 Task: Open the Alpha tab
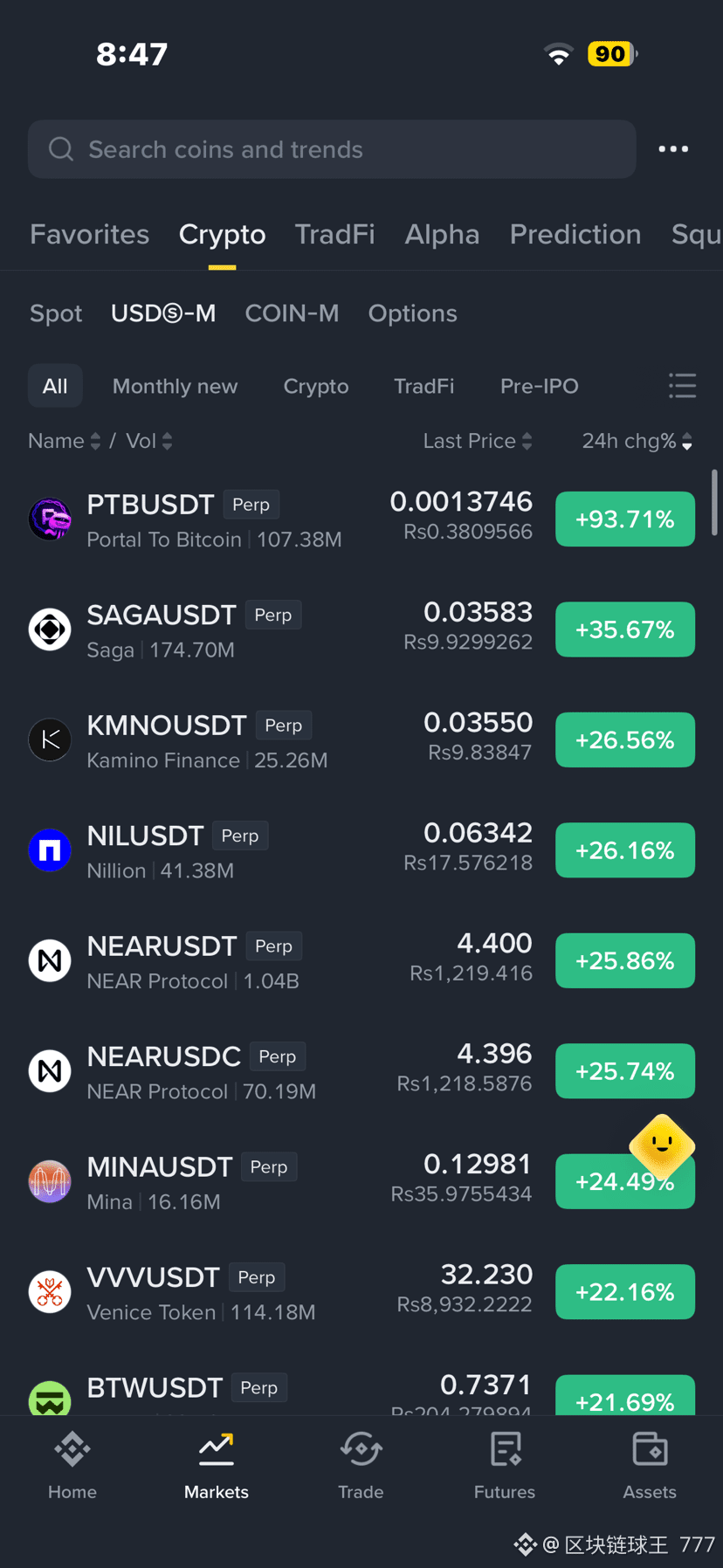pos(442,234)
